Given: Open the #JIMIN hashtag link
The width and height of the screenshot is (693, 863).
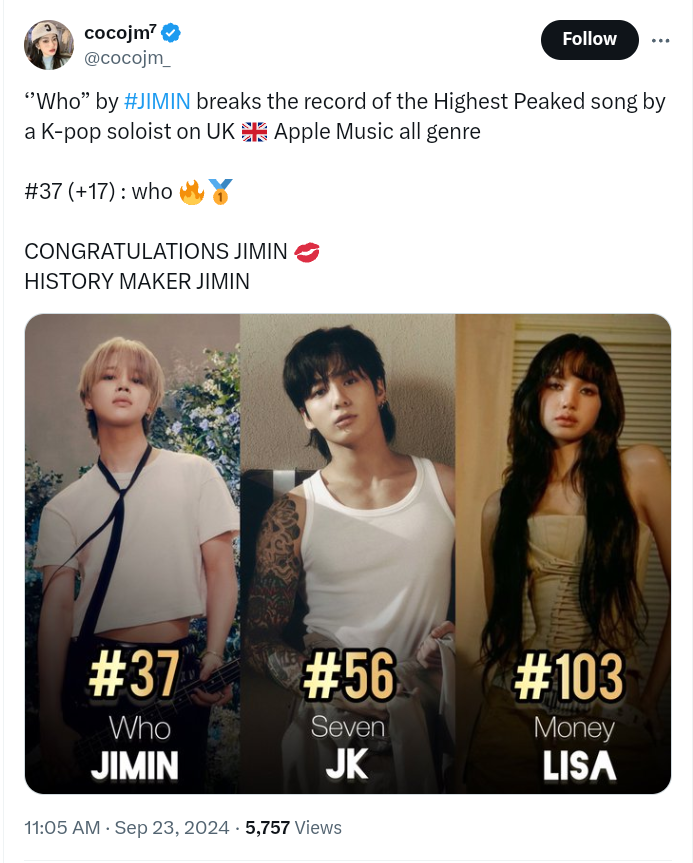Looking at the screenshot, I should pos(157,101).
